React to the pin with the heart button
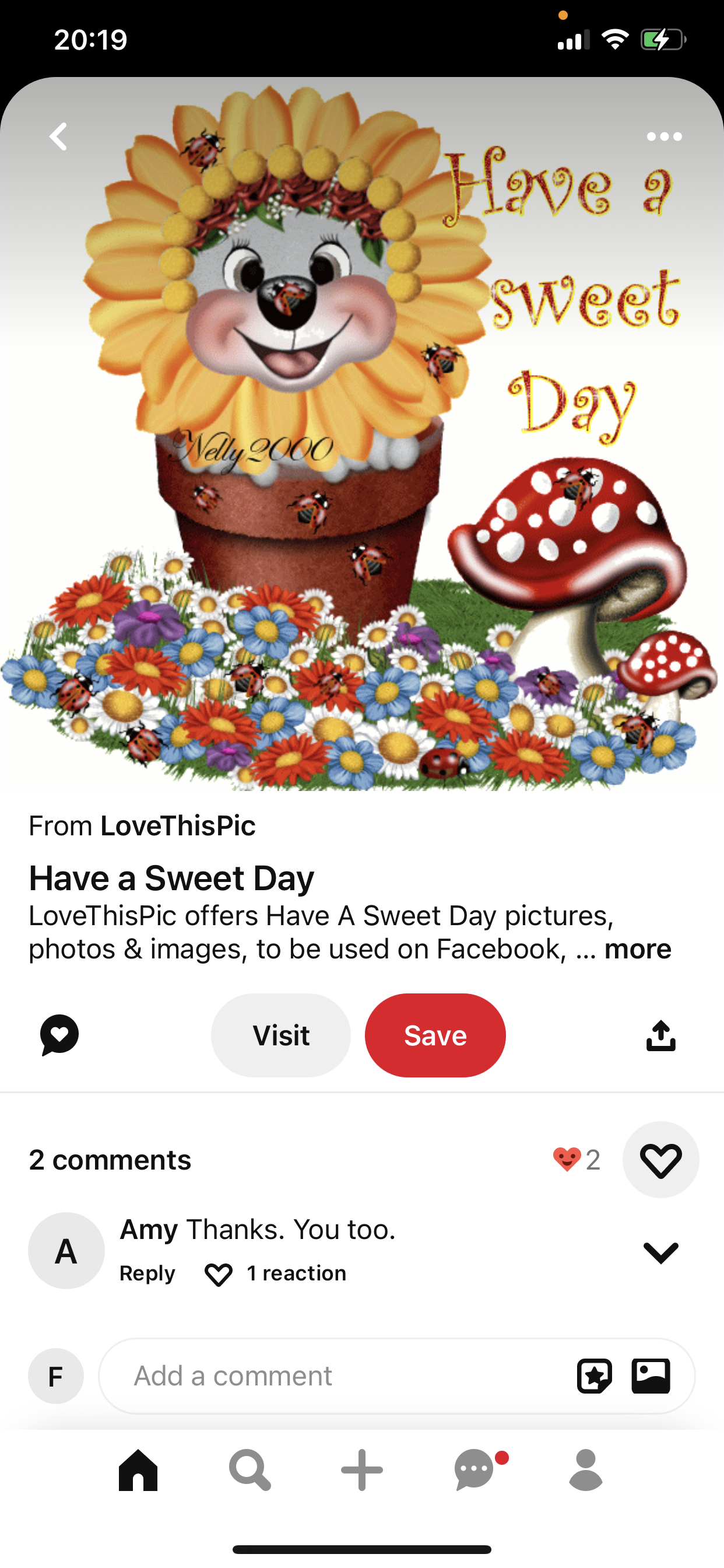Screen dimensions: 724x1568 [660, 1160]
